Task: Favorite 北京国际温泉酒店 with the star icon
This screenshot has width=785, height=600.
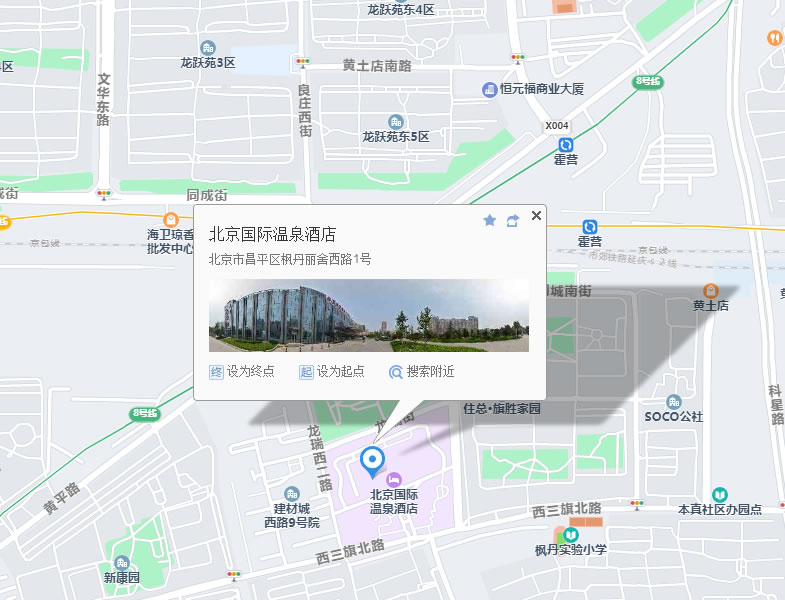Action: [x=489, y=220]
